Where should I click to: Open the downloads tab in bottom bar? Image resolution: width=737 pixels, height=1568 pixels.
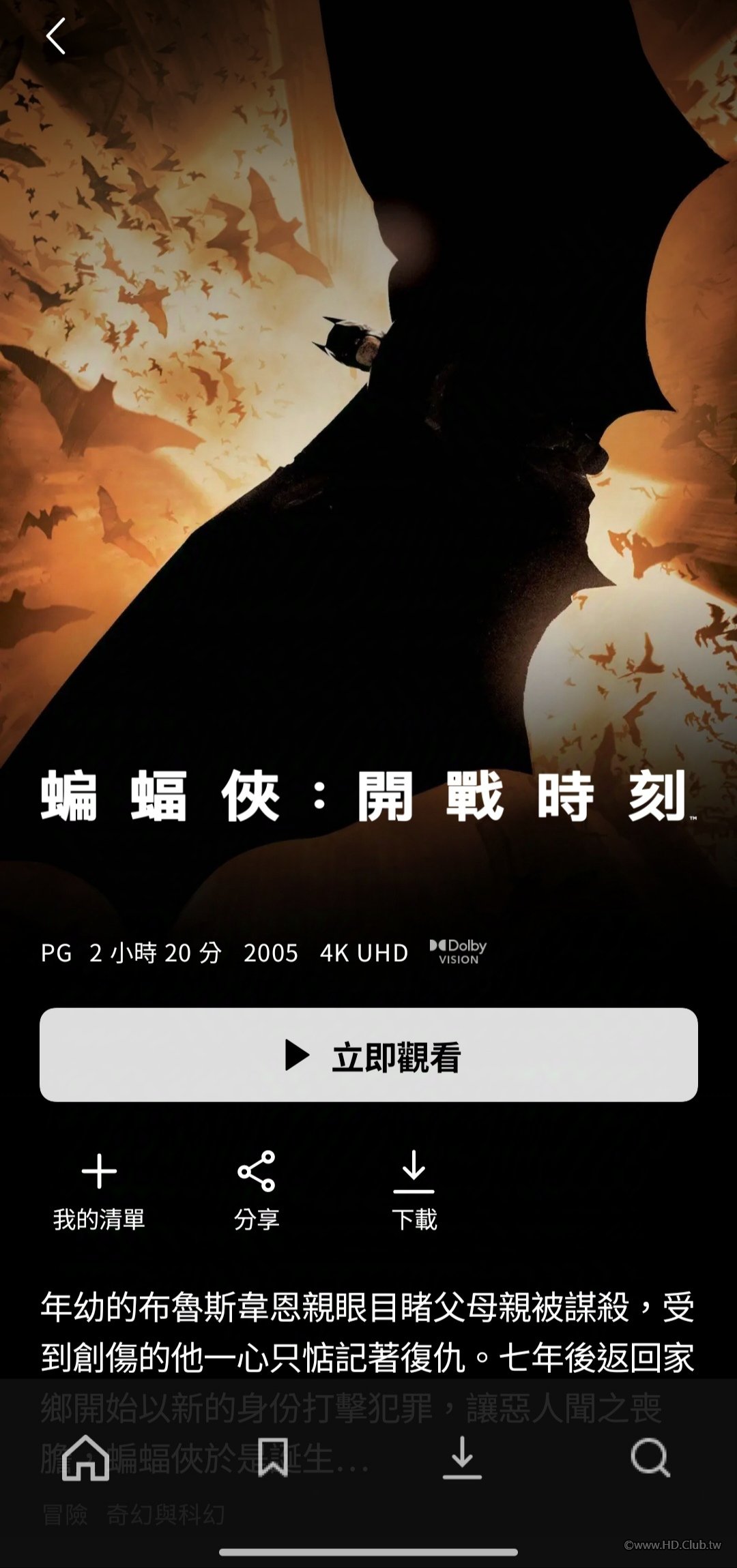[x=462, y=1458]
